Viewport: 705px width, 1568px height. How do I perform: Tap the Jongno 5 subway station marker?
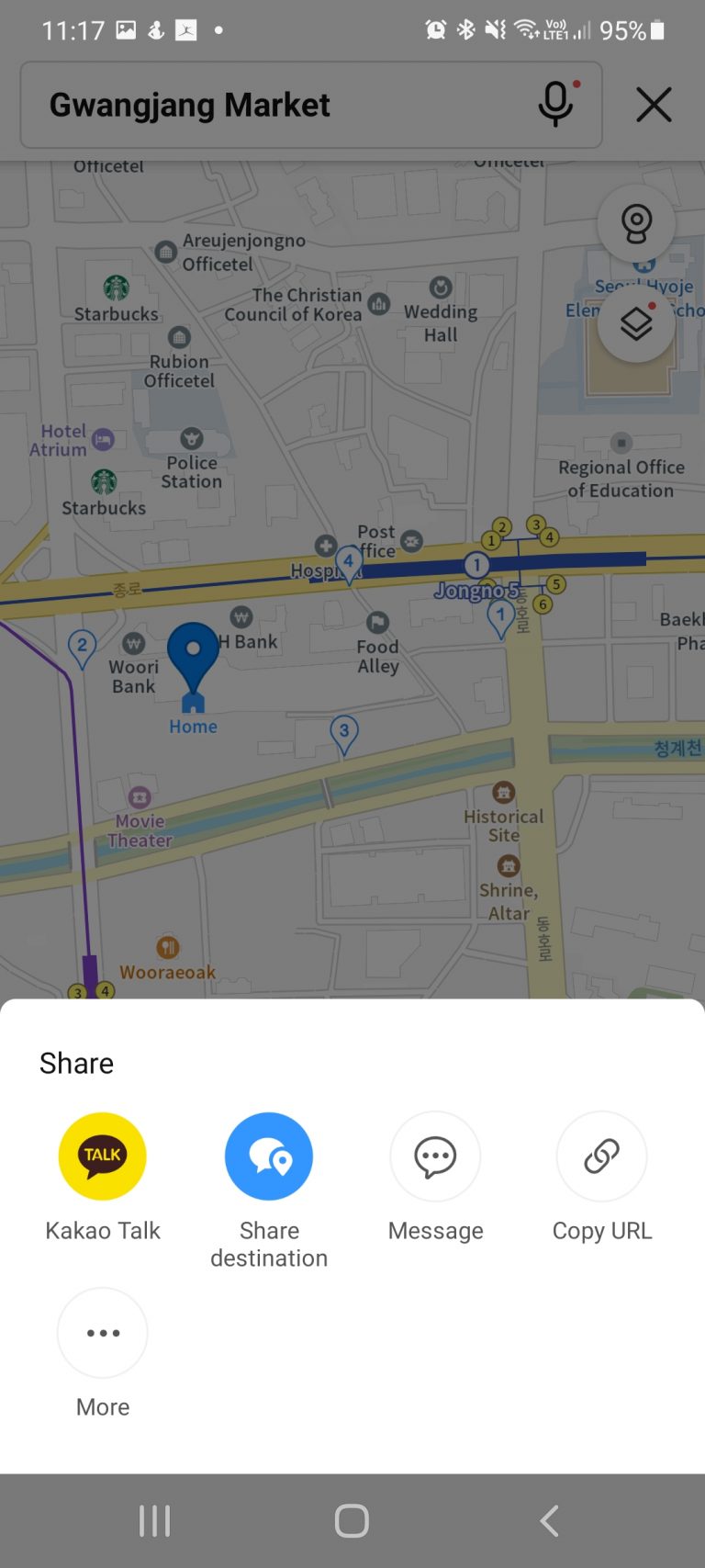click(476, 565)
